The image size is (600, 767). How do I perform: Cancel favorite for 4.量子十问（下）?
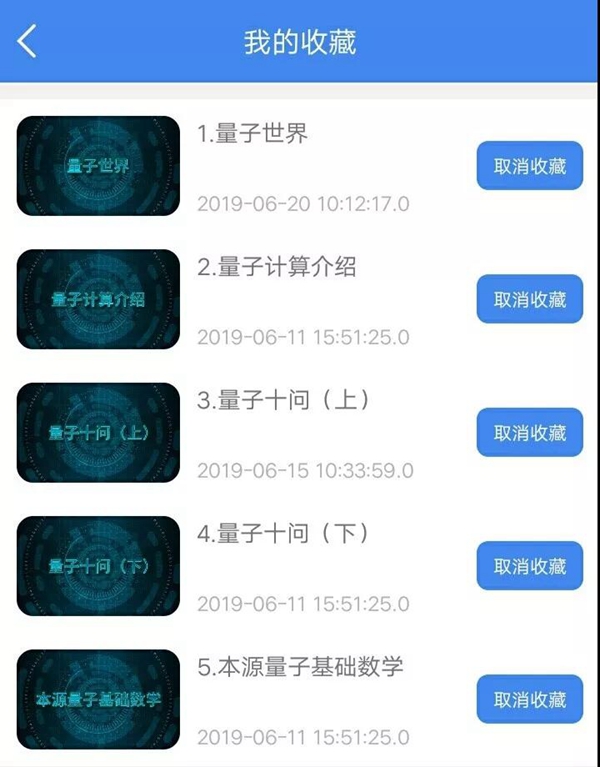coord(529,566)
